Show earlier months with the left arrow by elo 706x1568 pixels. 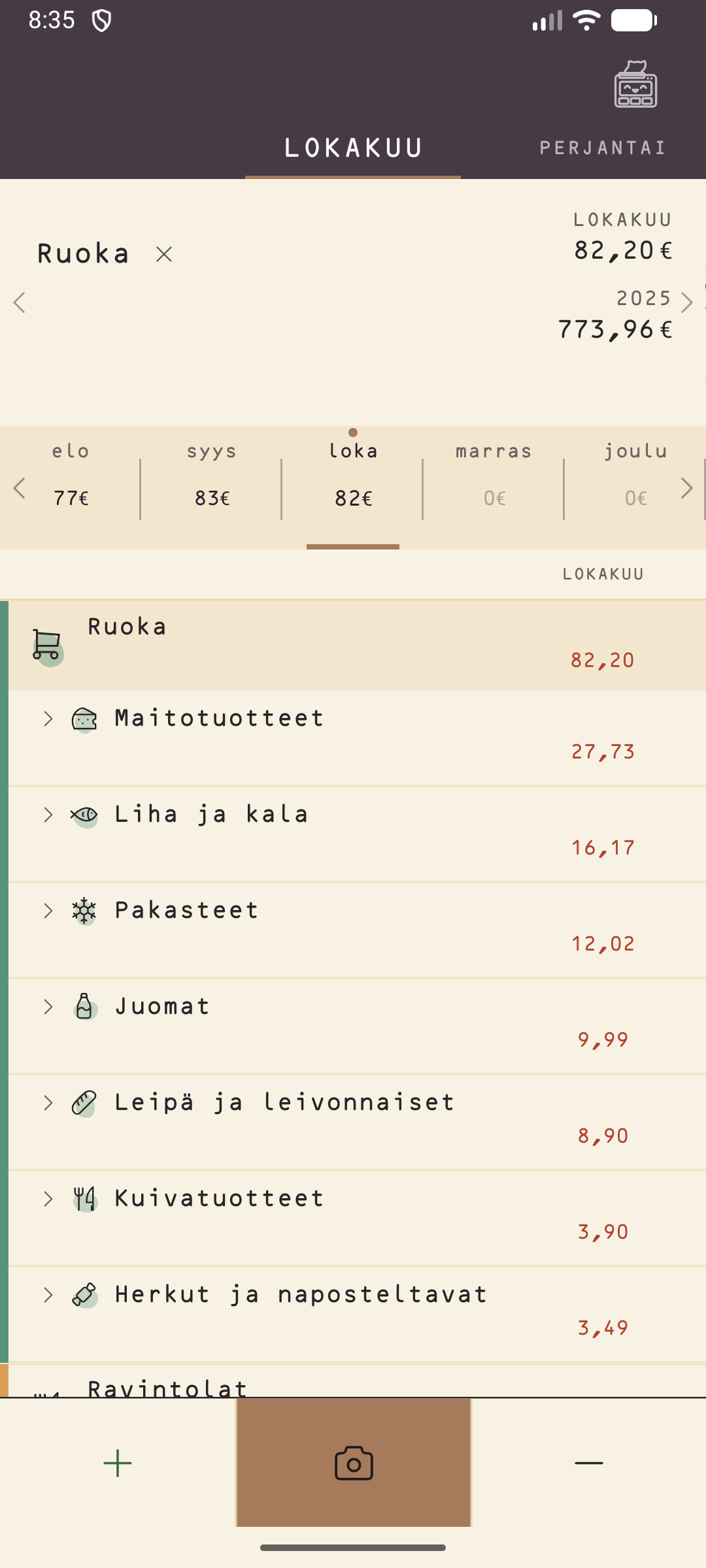point(20,488)
